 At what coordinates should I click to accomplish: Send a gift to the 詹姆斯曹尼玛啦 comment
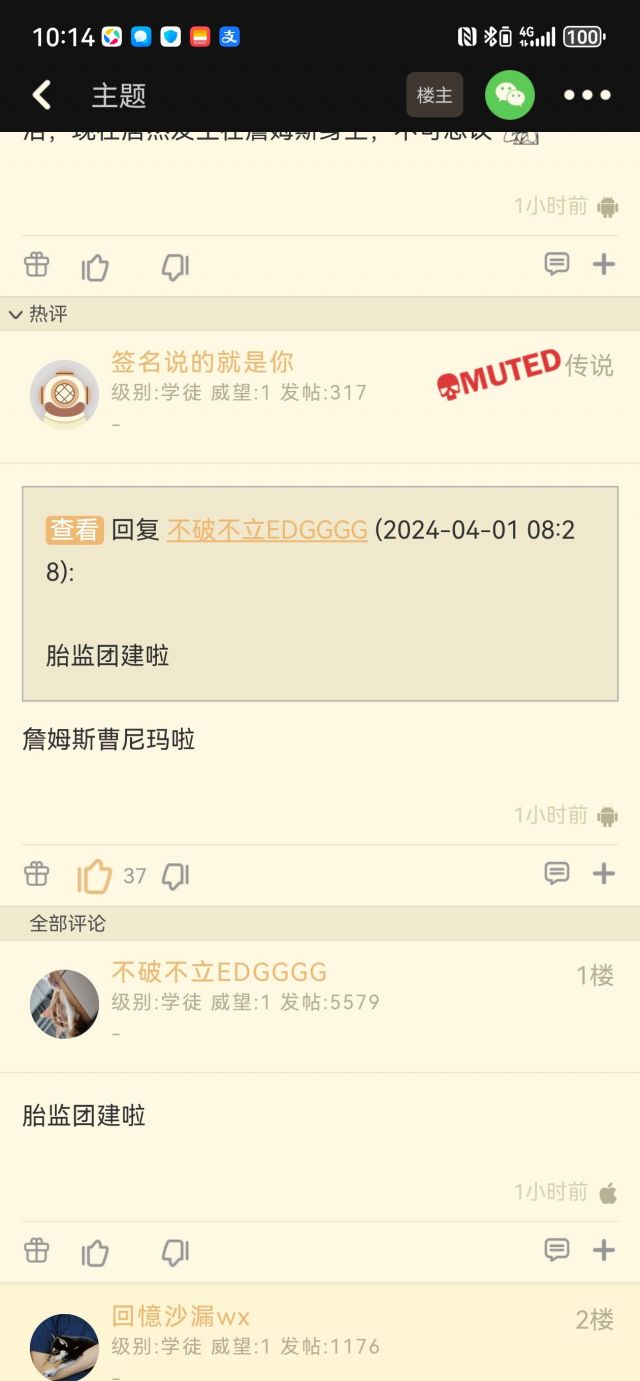point(36,874)
